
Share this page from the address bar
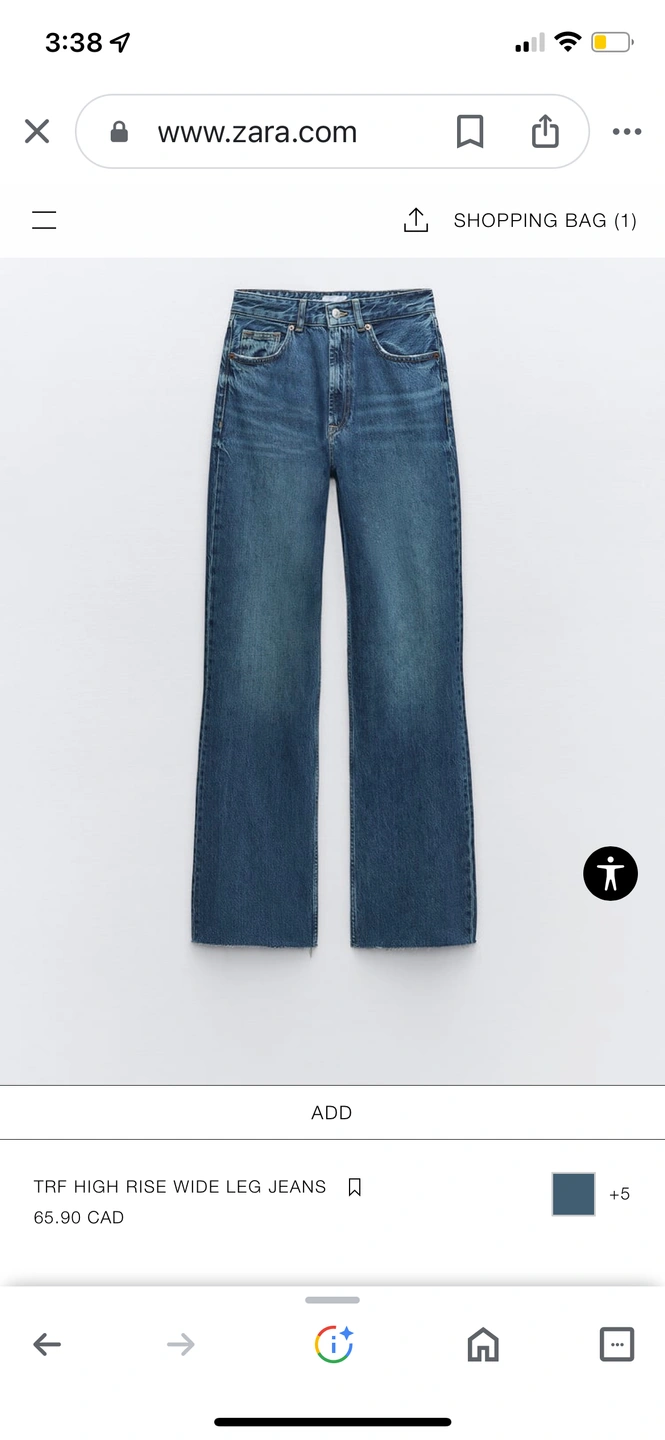[545, 131]
